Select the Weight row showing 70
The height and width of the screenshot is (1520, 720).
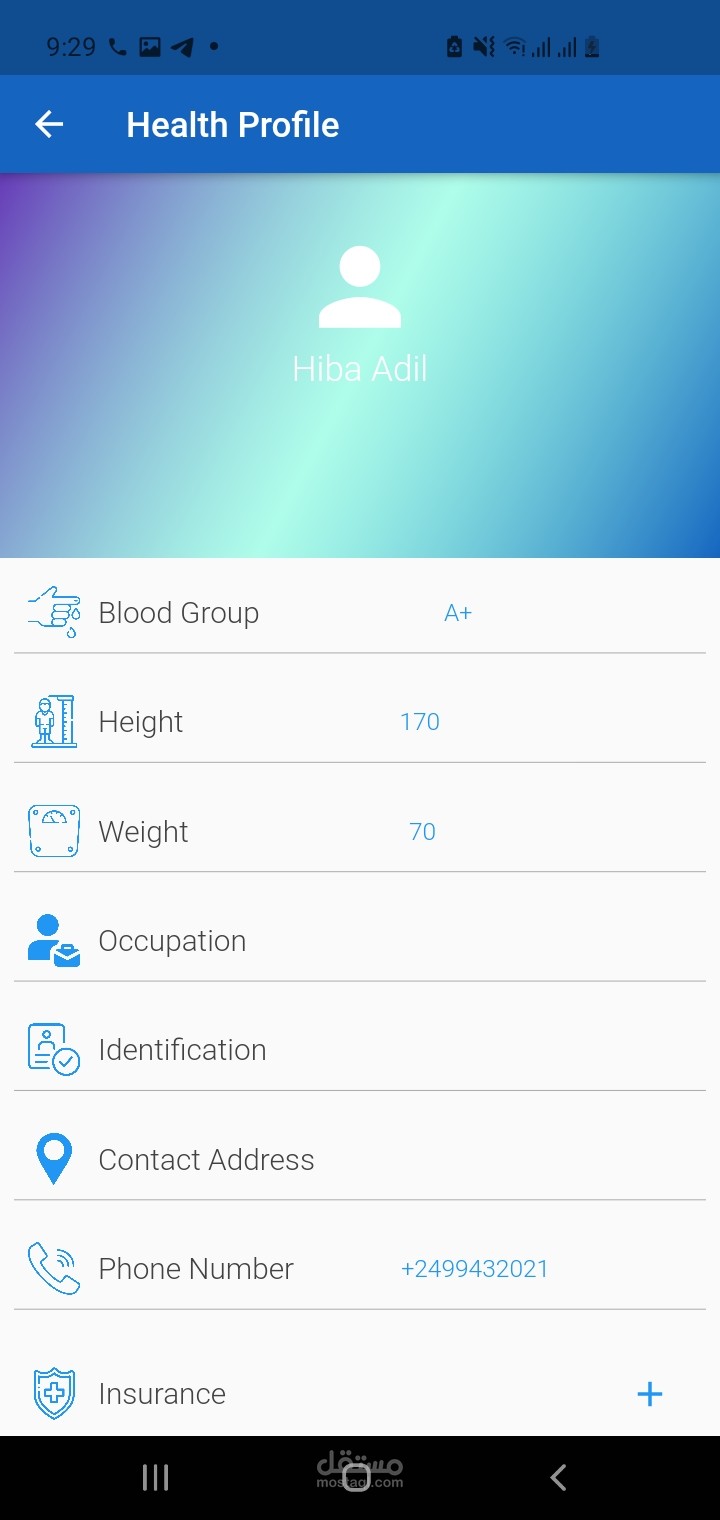[360, 832]
